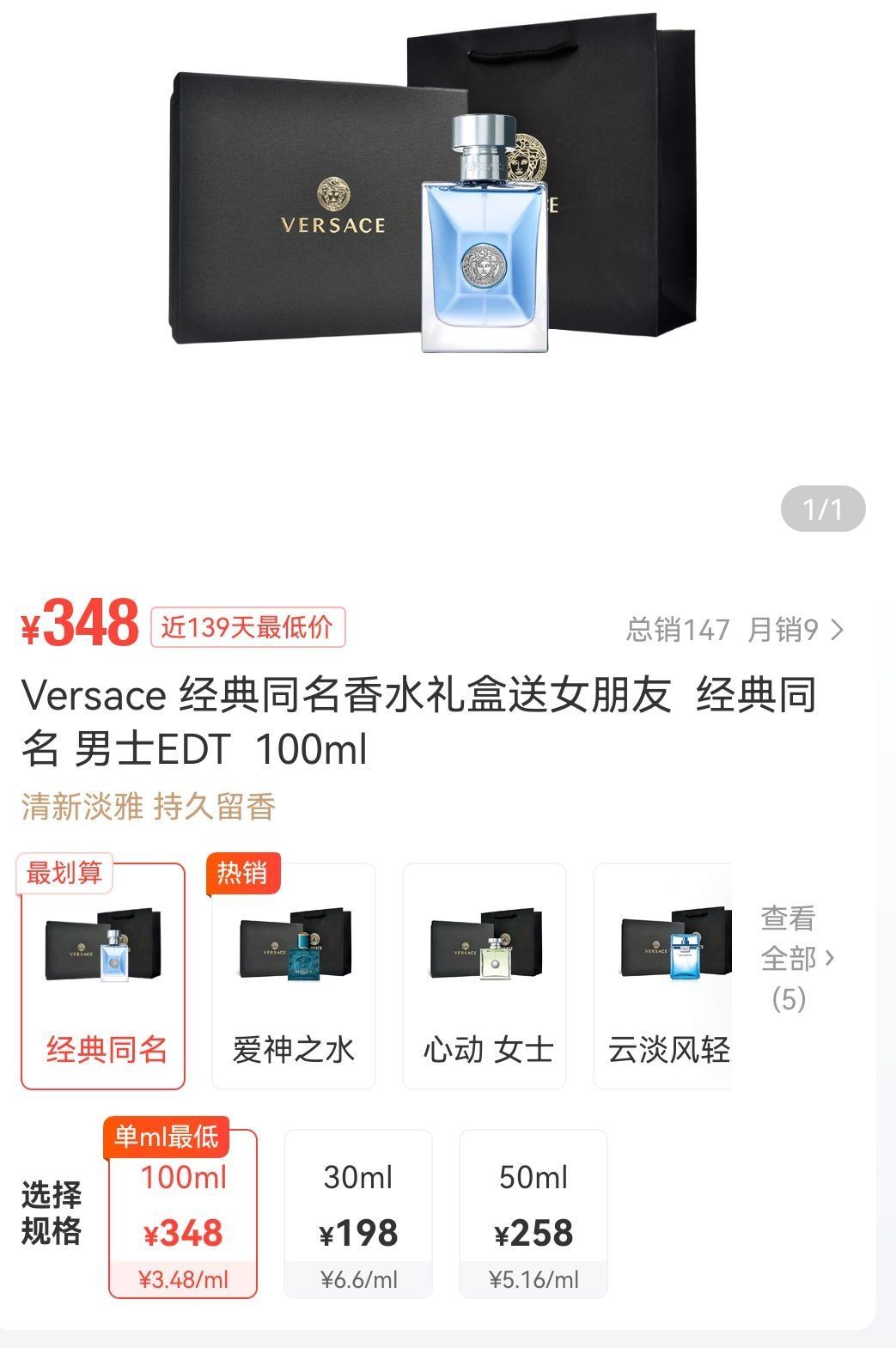Choose the 30ml ¥198 size option

358,1213
